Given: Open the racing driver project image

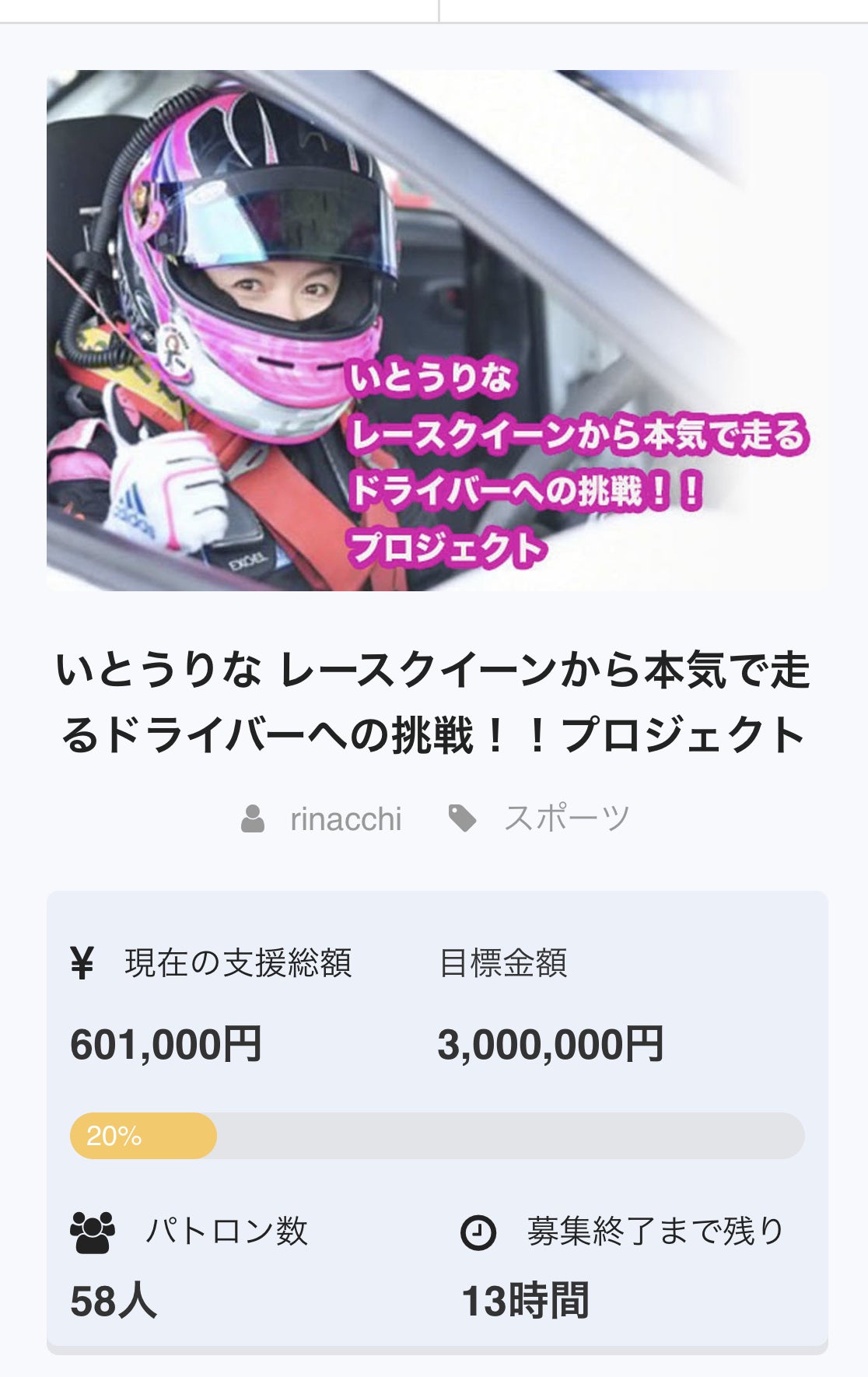Looking at the screenshot, I should click(436, 331).
